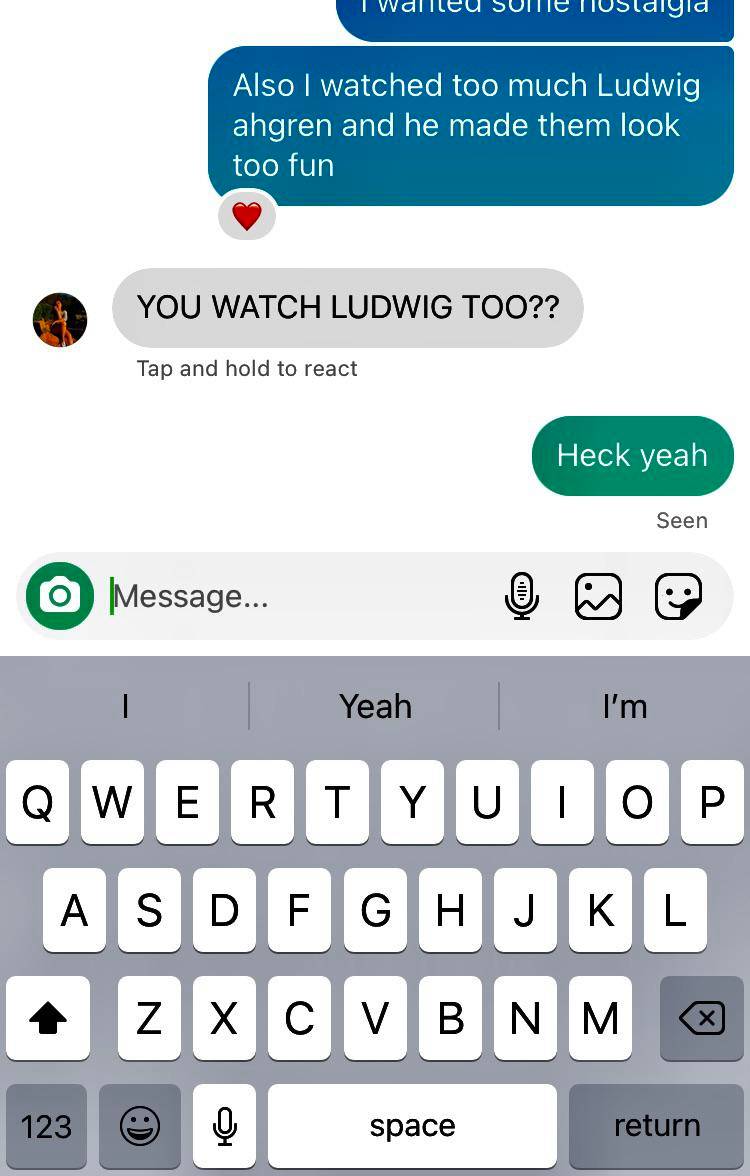
Task: Open the camera from the message bar
Action: [x=60, y=596]
